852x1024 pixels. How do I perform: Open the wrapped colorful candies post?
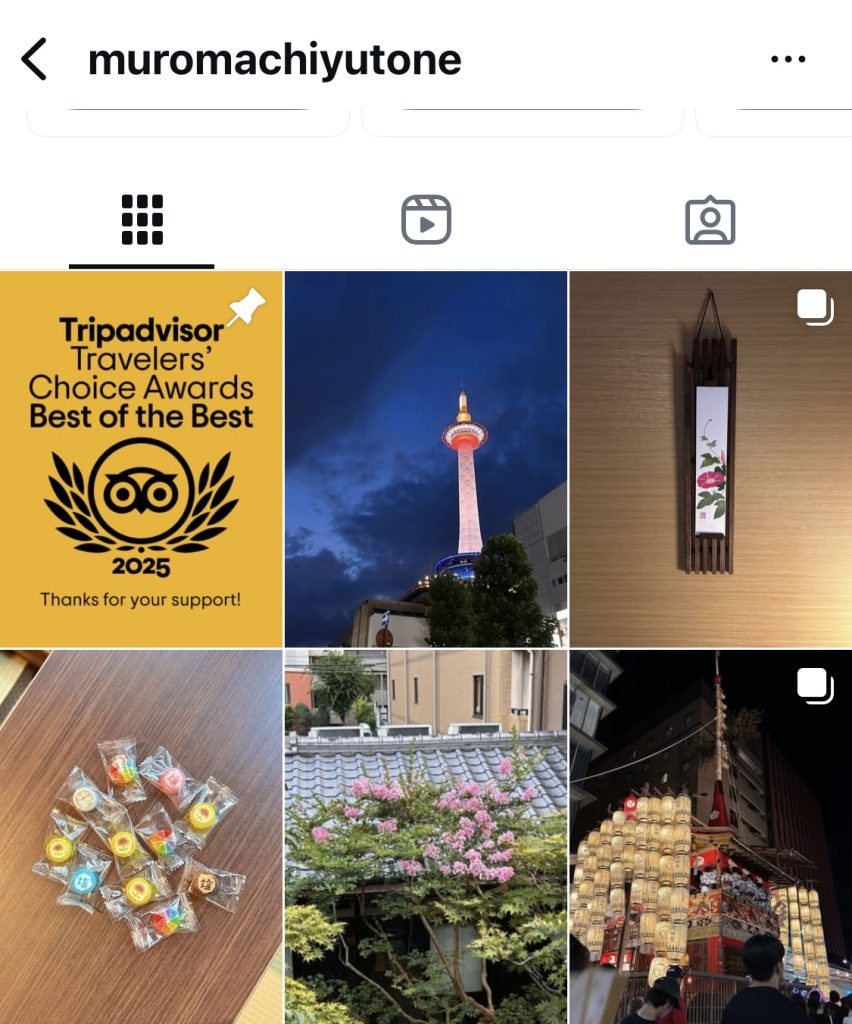[141, 837]
